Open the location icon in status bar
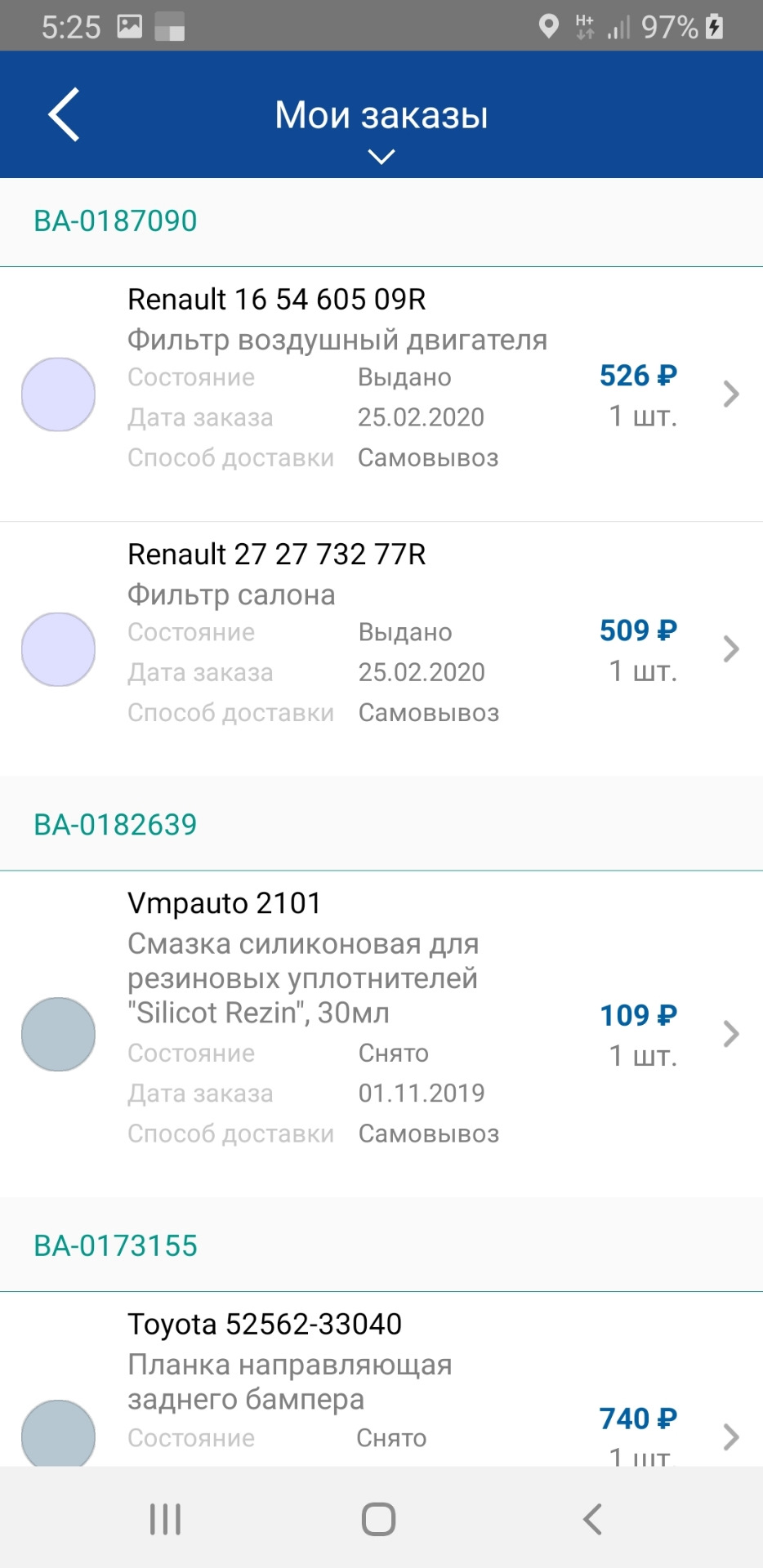This screenshot has height=1568, width=763. coord(549,24)
